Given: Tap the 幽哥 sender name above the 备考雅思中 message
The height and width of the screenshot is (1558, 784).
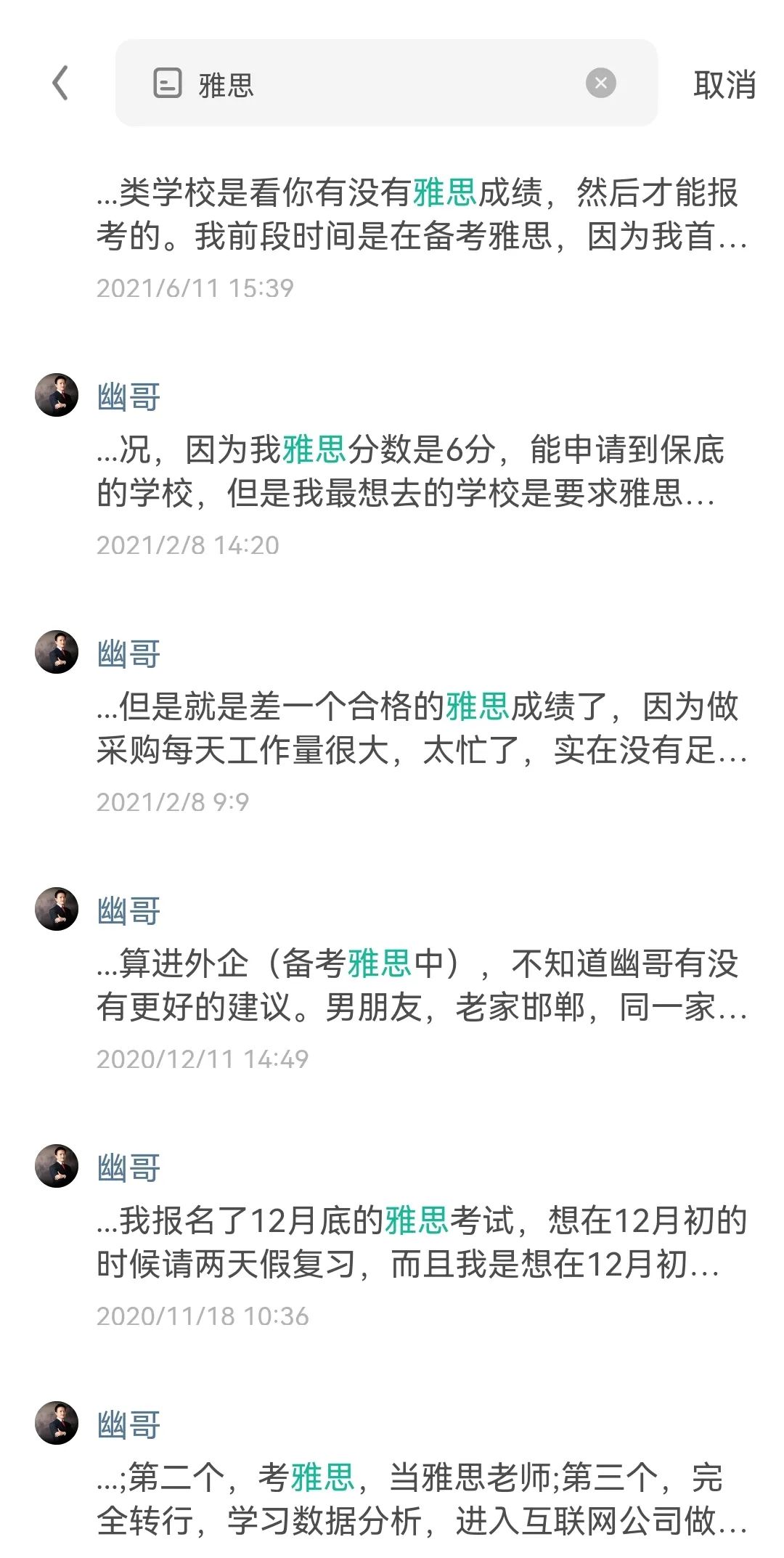Looking at the screenshot, I should [127, 910].
